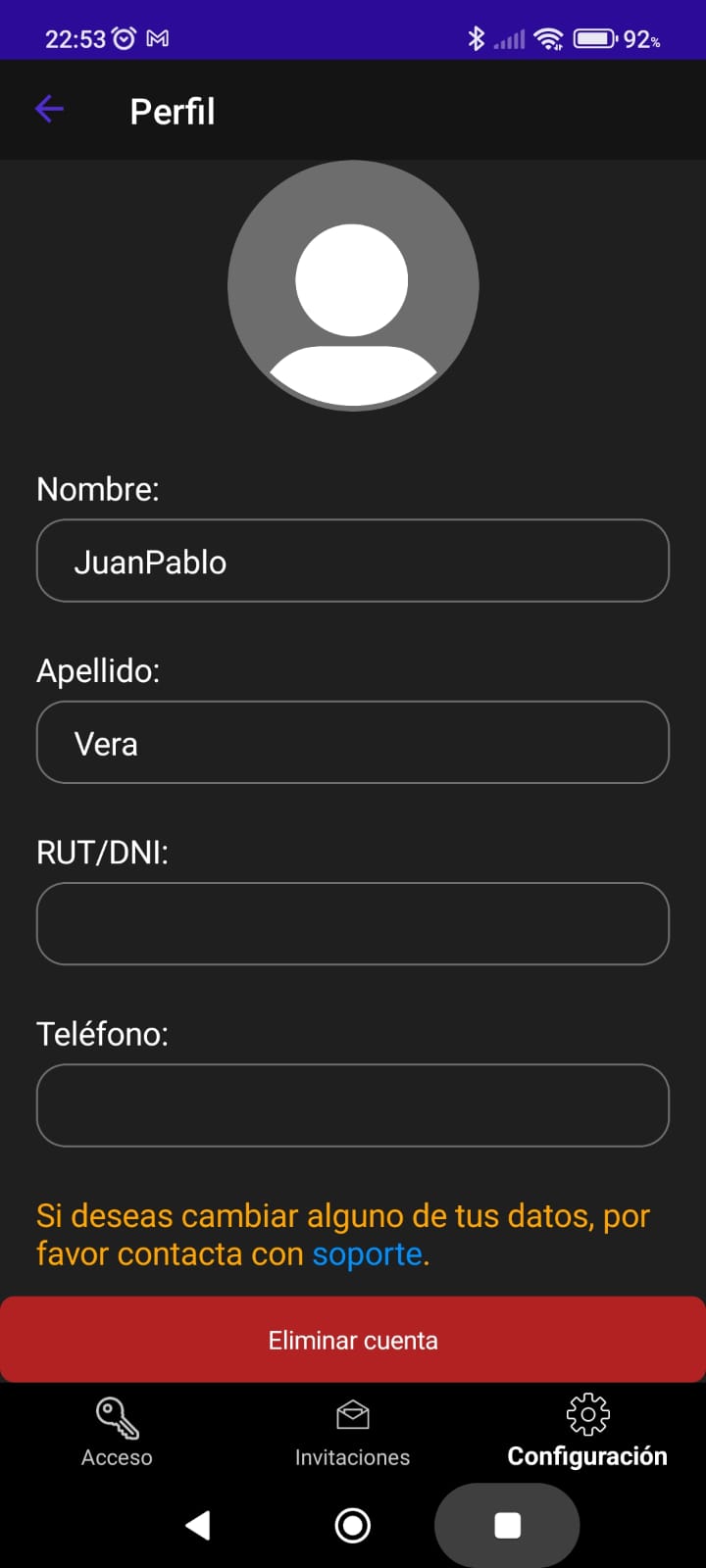Switch to the Invitaciones tab

[x=353, y=1433]
